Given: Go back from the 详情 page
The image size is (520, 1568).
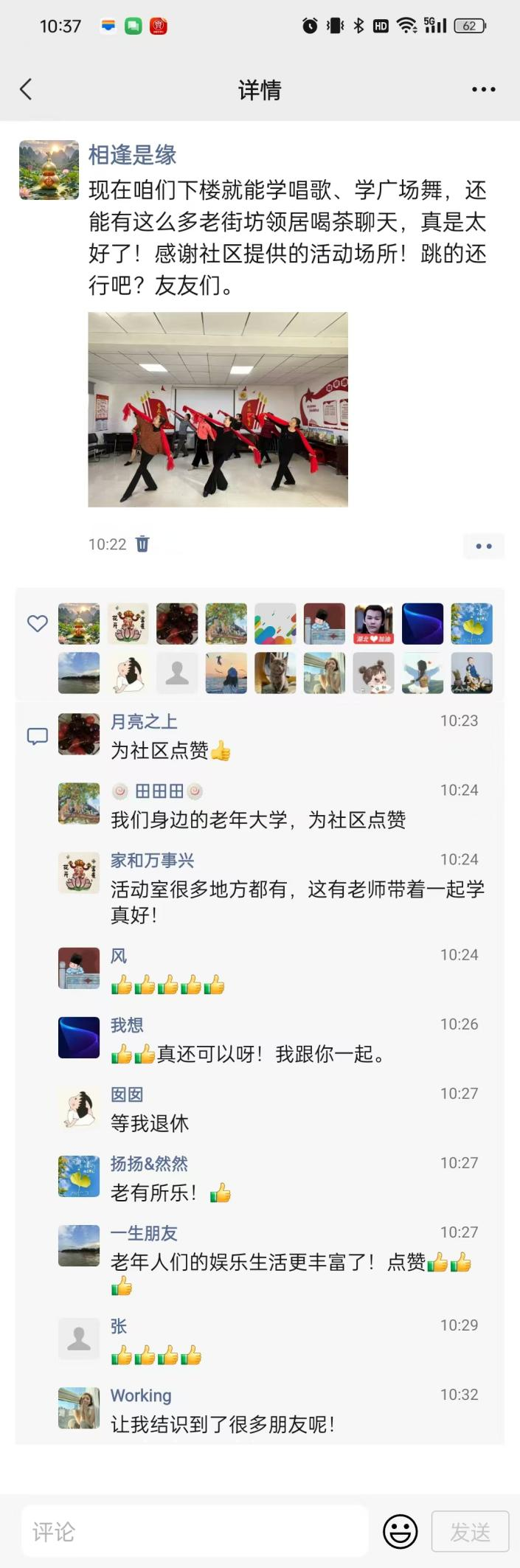Looking at the screenshot, I should tap(27, 90).
